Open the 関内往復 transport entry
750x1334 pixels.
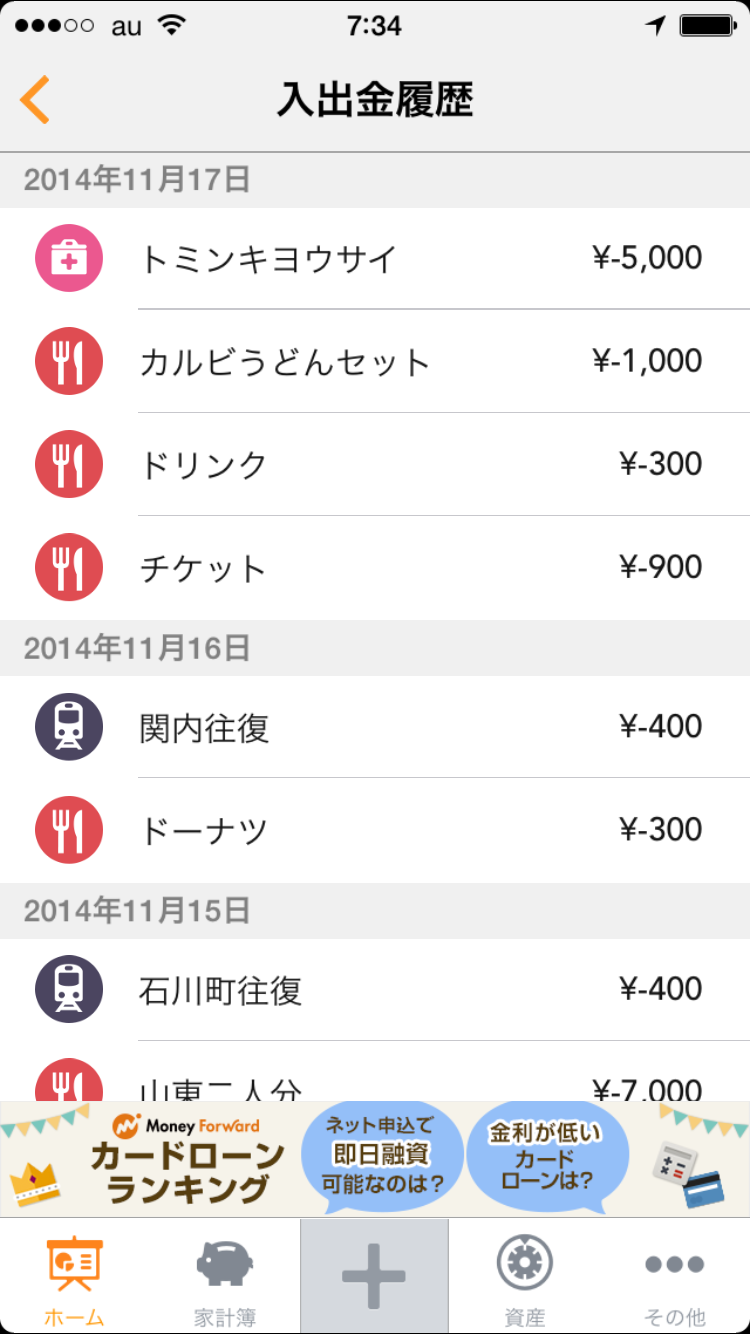pos(375,727)
